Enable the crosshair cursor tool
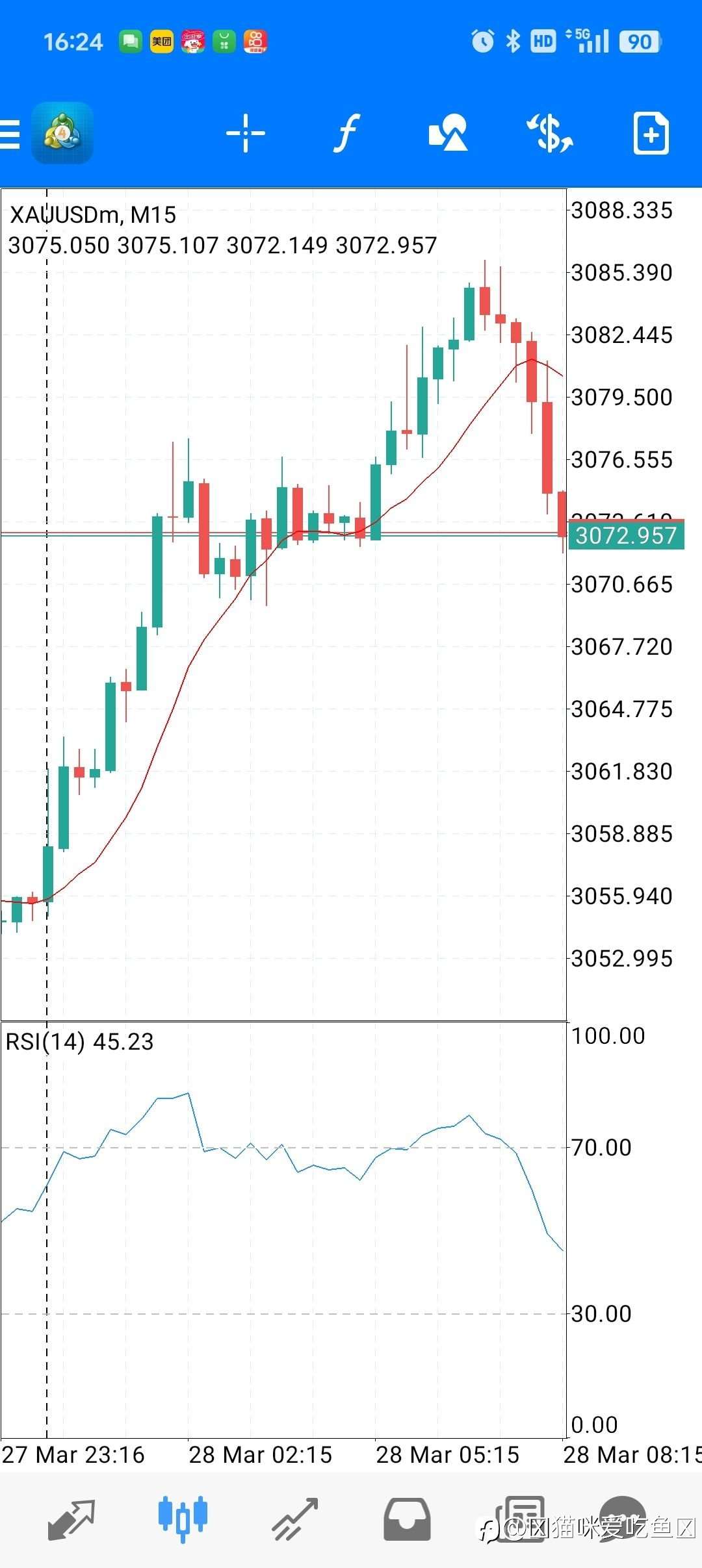Image resolution: width=702 pixels, height=1568 pixels. 246,133
